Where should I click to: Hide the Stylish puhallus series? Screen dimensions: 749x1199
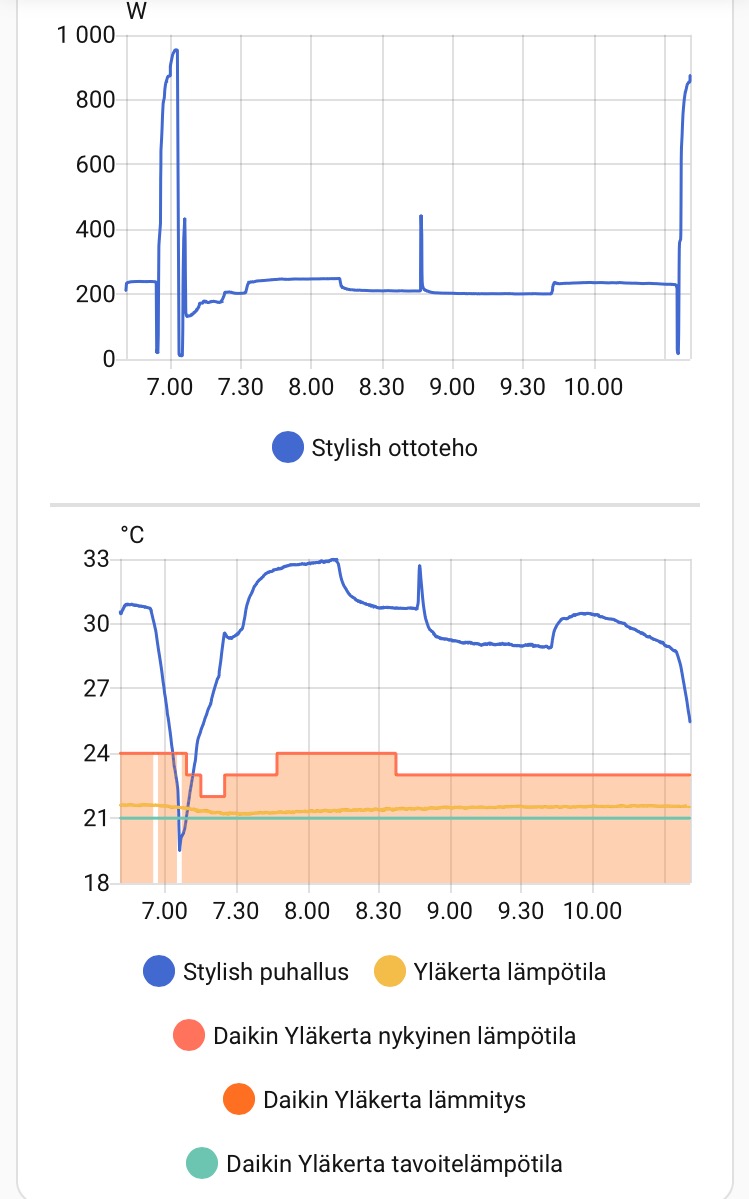(246, 971)
